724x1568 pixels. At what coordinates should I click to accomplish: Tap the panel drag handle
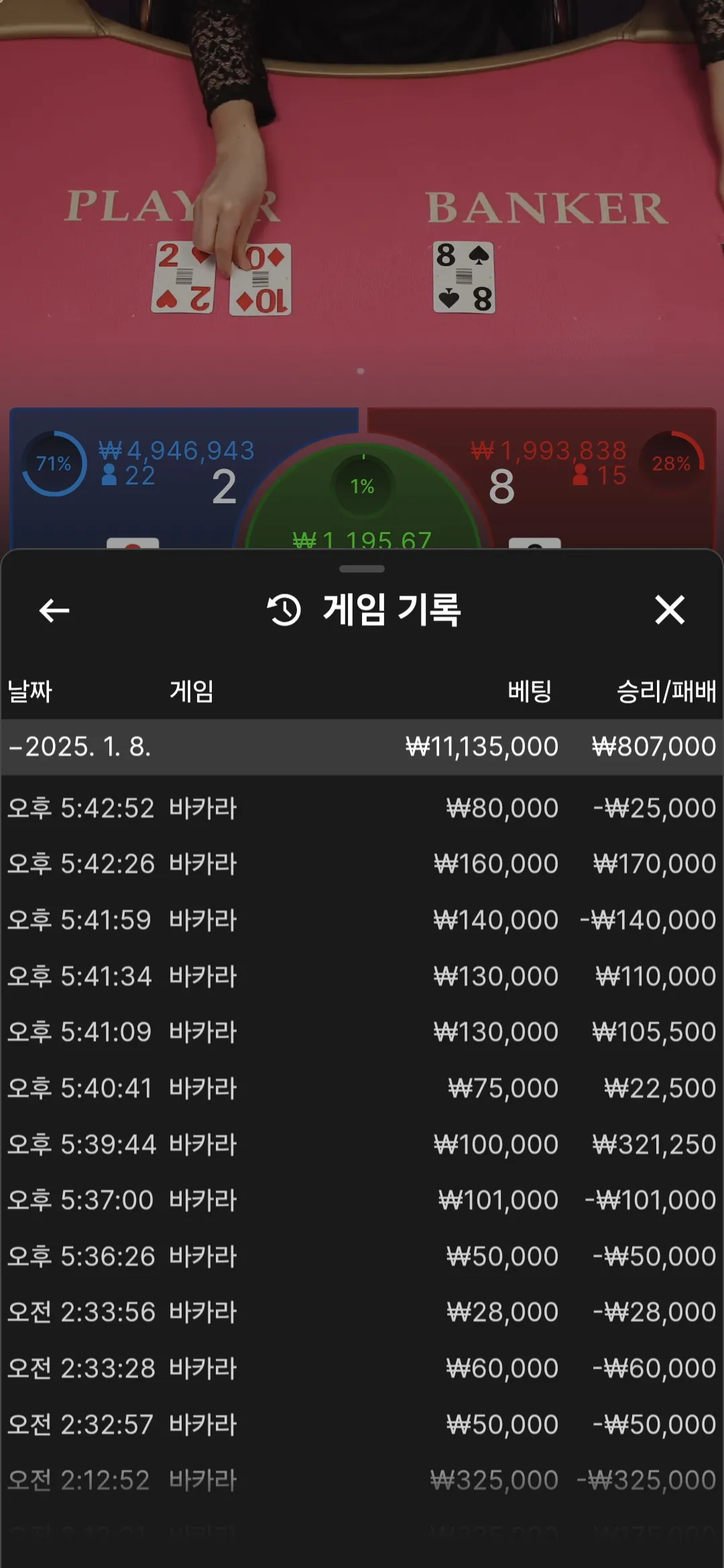coord(362,569)
